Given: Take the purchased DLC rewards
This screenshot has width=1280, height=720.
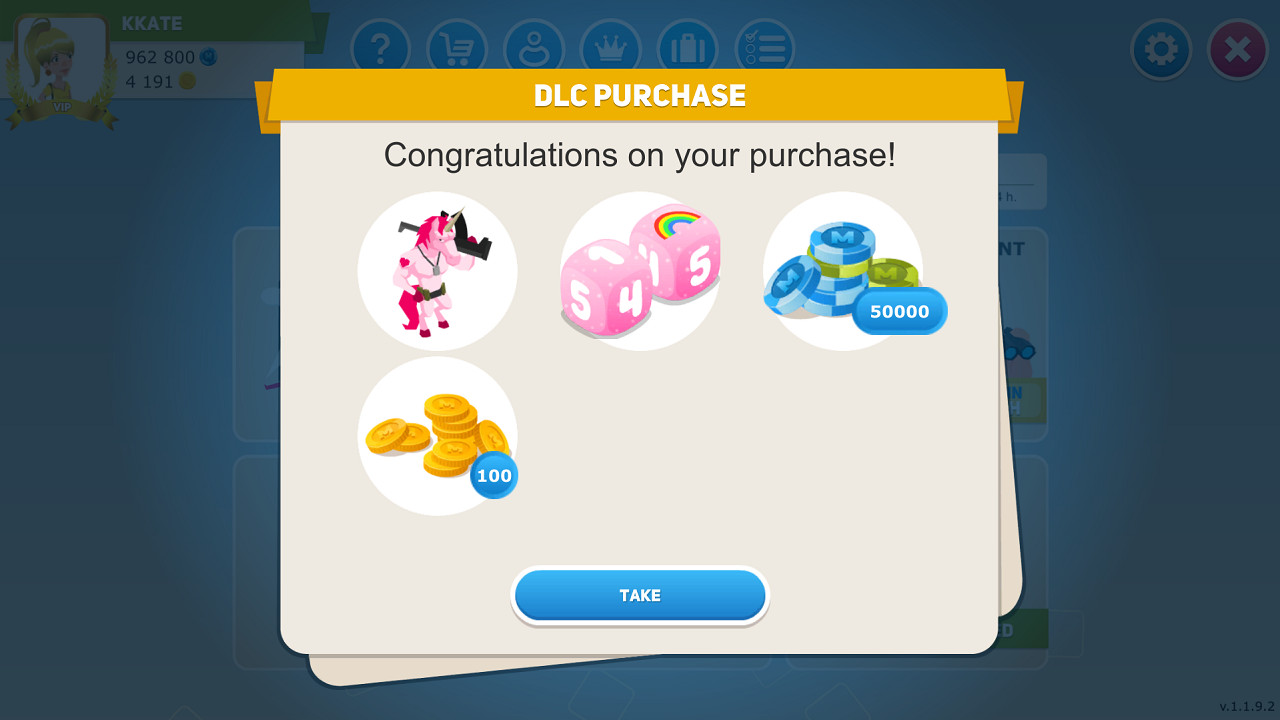Looking at the screenshot, I should click(640, 596).
